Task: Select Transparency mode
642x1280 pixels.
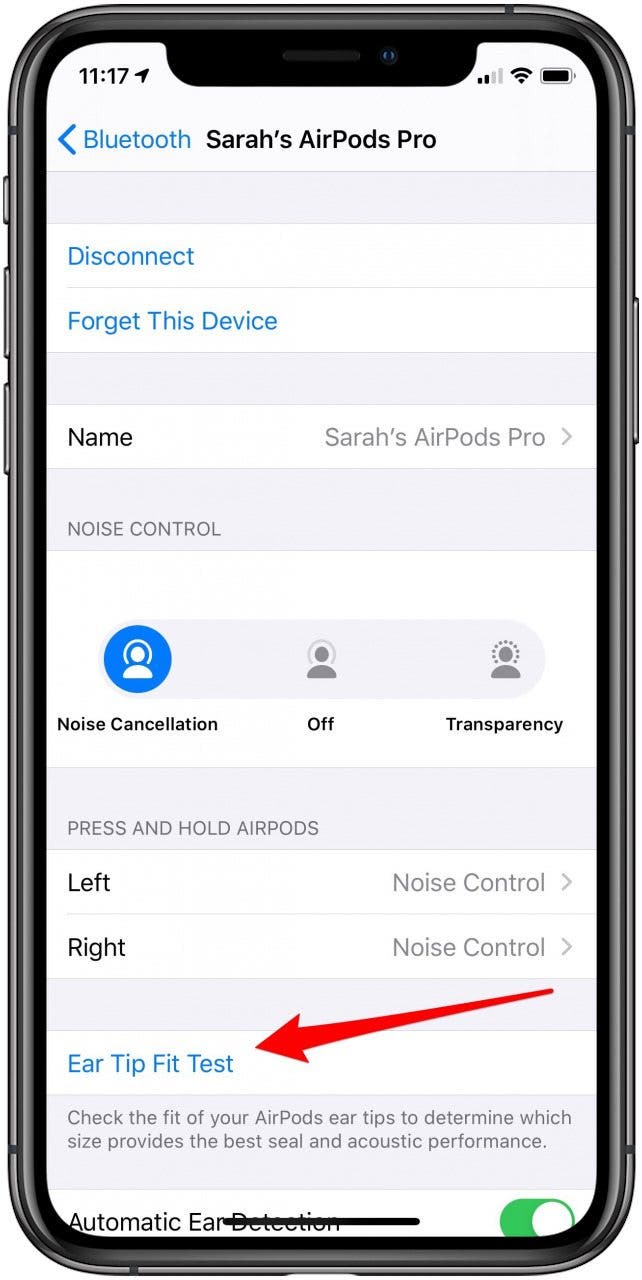Action: click(505, 660)
